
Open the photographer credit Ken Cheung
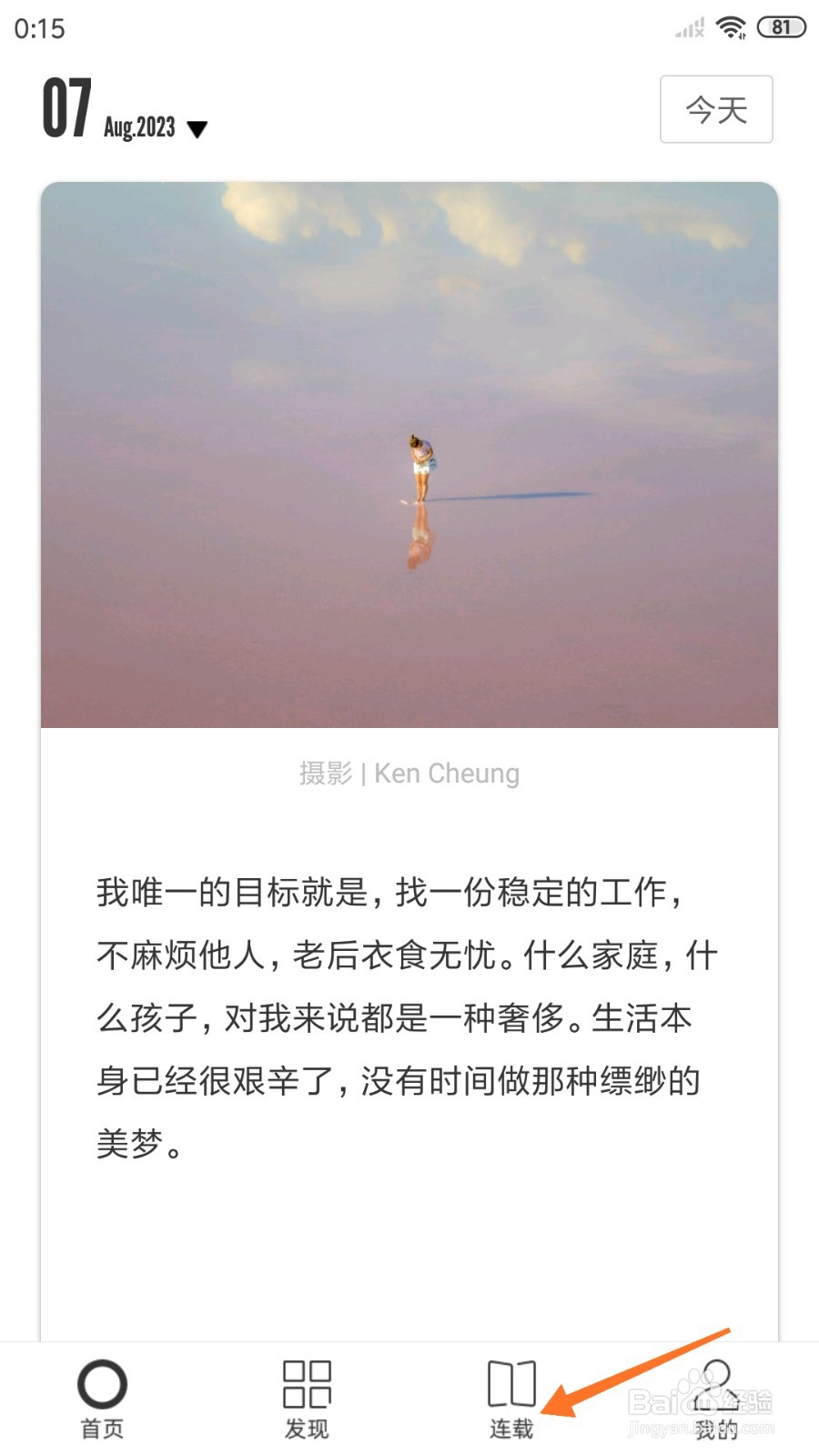[445, 773]
